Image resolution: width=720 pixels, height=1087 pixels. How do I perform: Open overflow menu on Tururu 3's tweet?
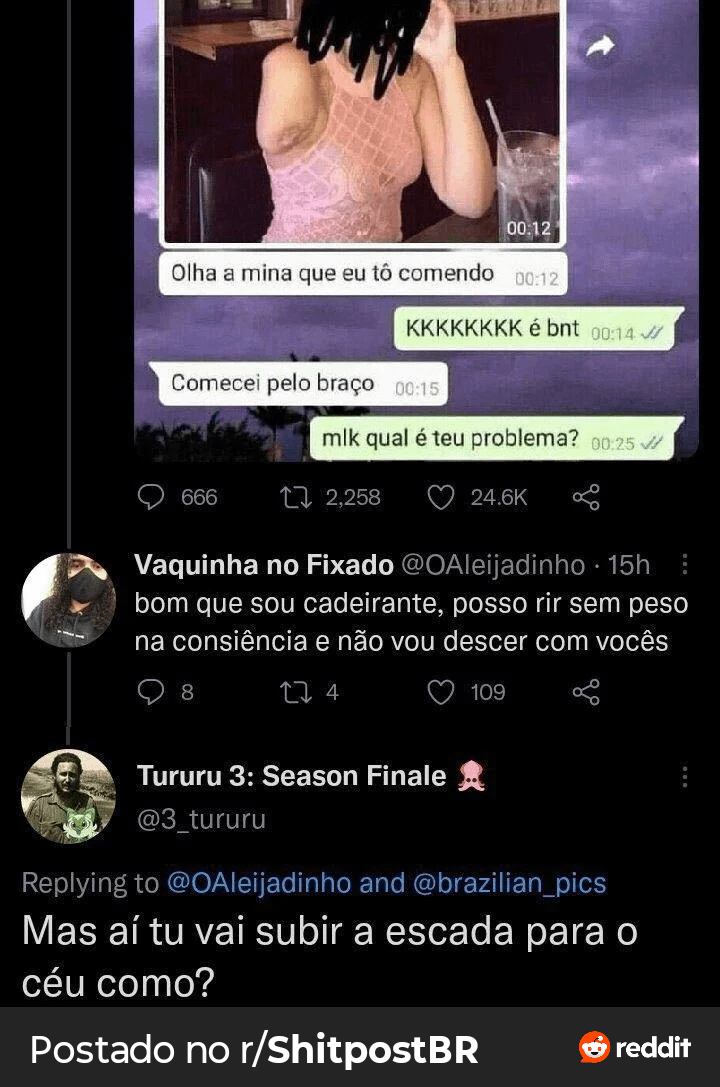click(685, 777)
